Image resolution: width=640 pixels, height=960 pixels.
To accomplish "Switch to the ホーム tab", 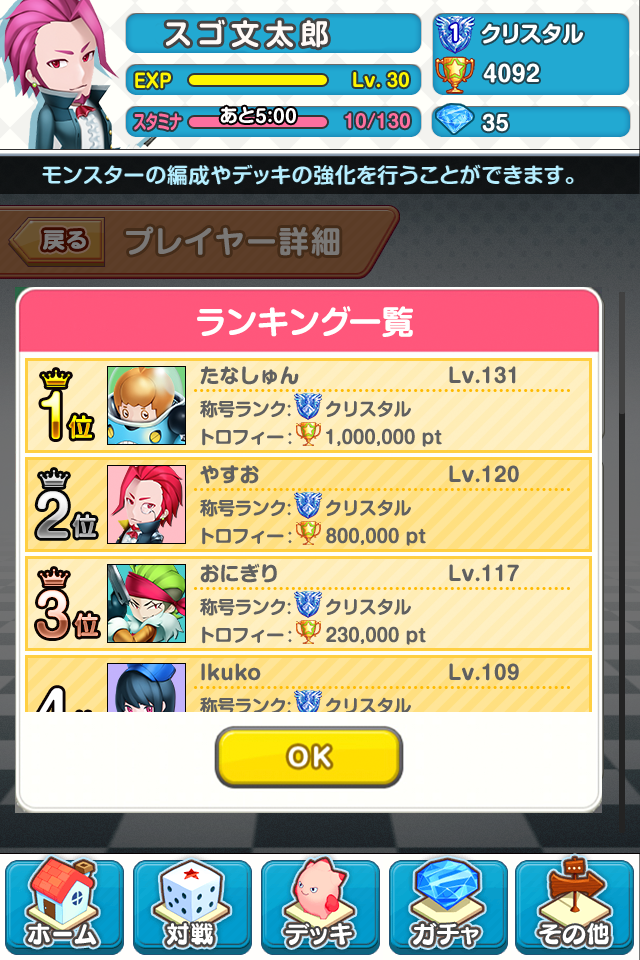I will point(65,905).
